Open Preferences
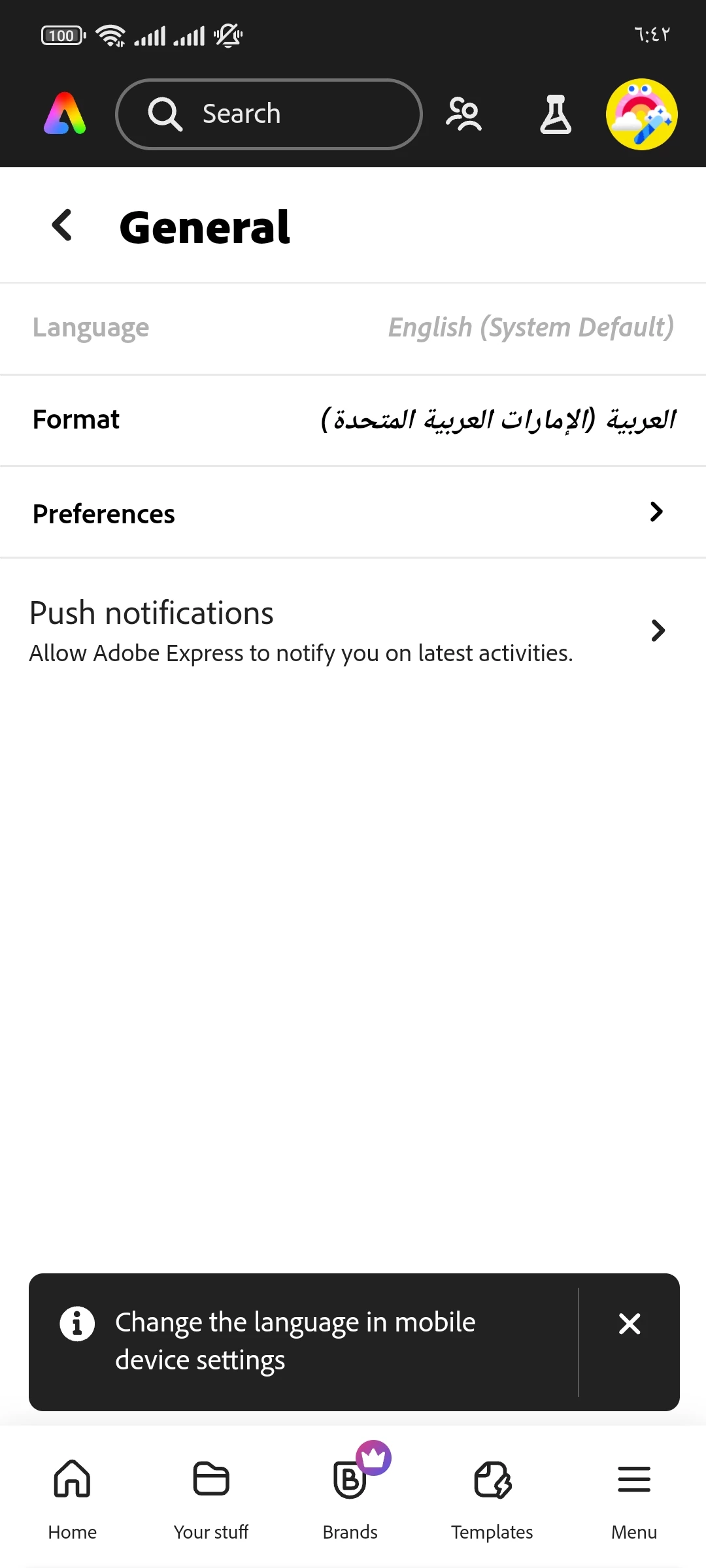 tap(353, 513)
